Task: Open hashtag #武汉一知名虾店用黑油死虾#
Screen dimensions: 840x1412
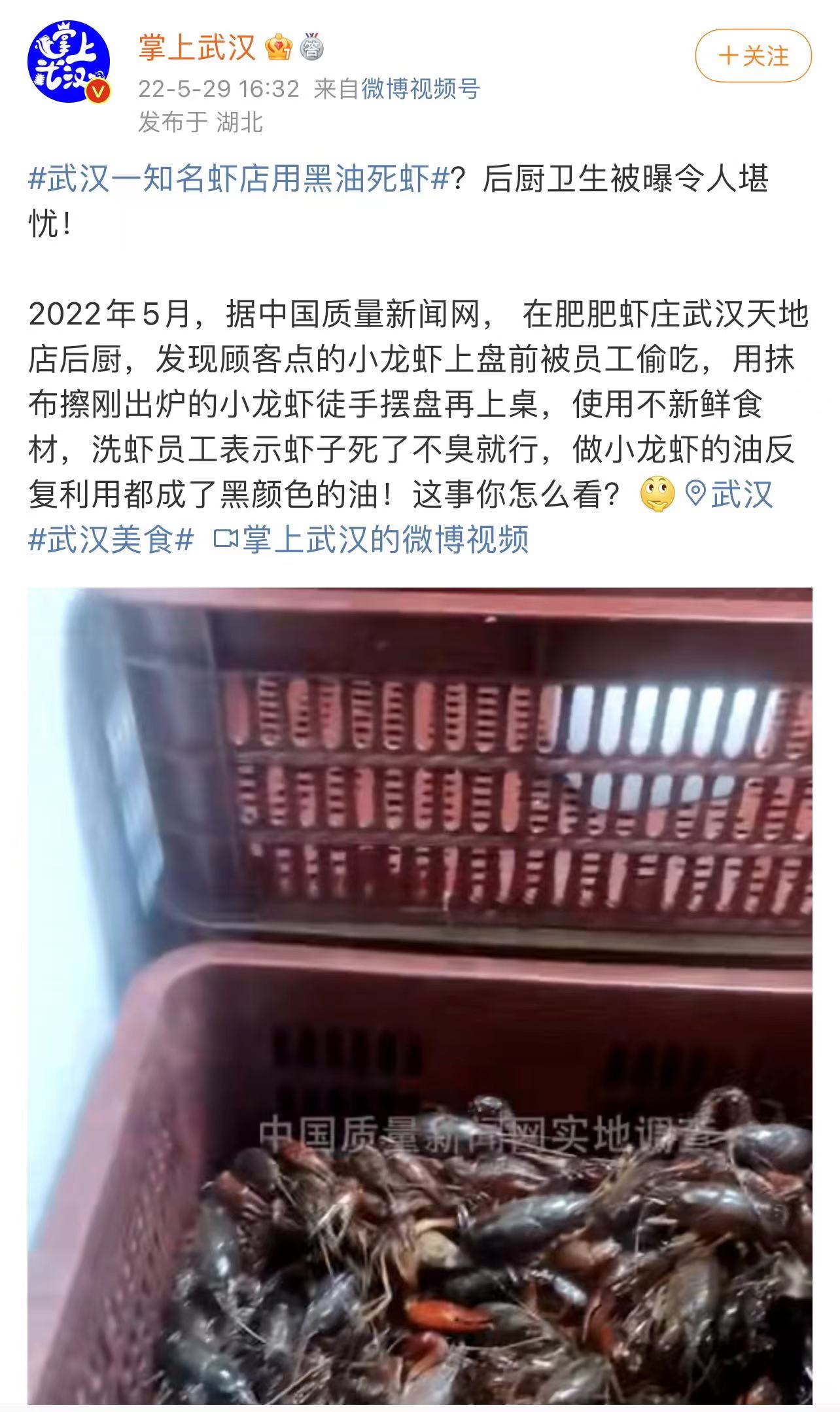Action: [239, 178]
